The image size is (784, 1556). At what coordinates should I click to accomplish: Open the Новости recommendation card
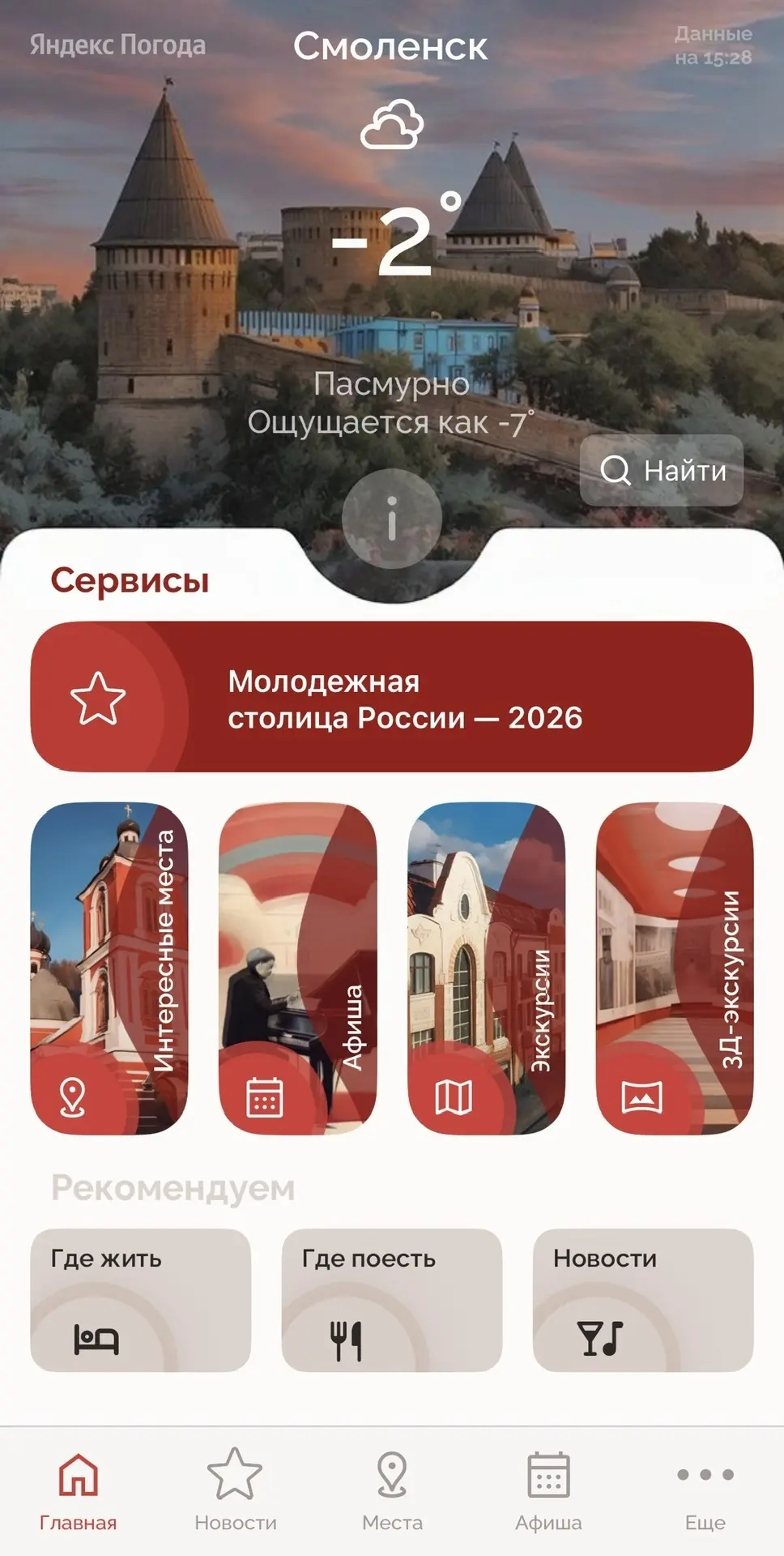(643, 1300)
